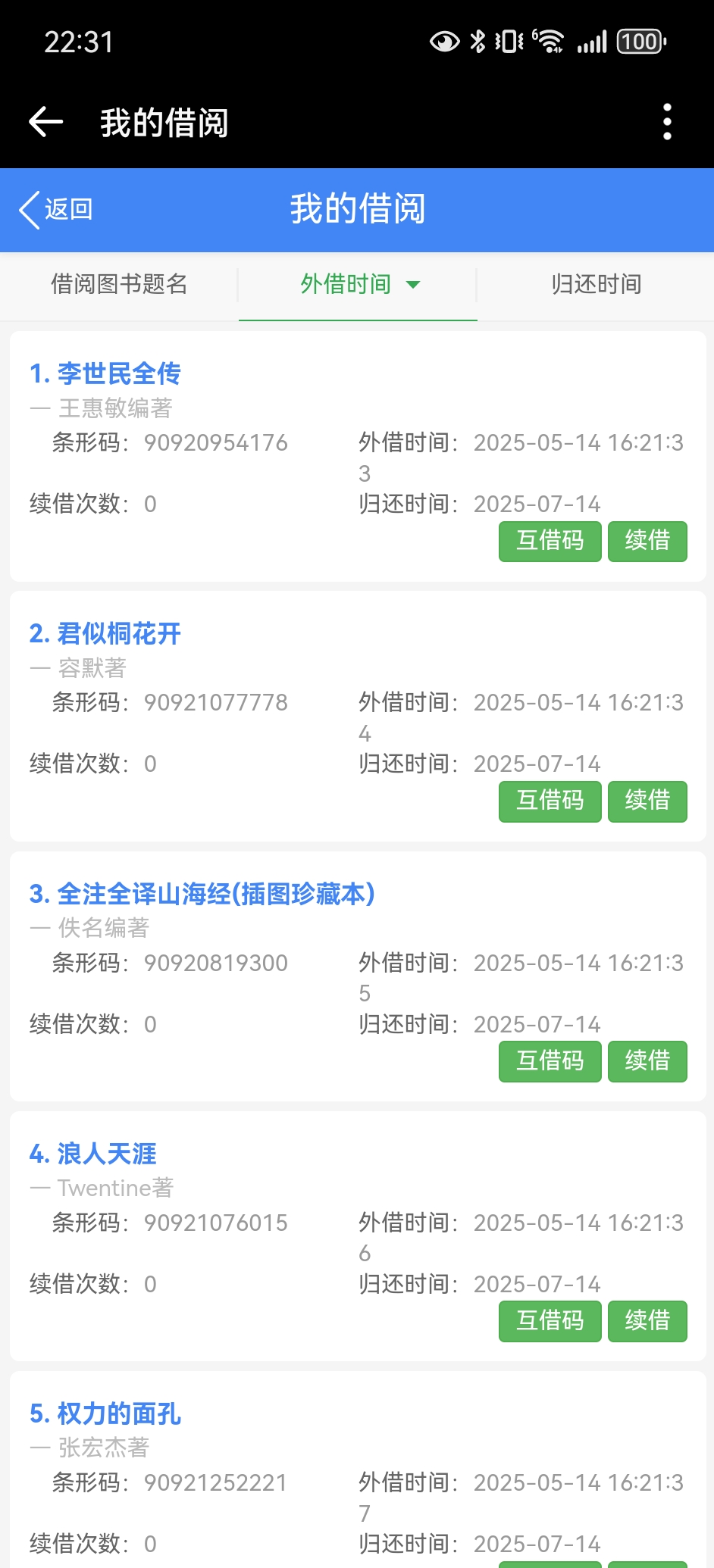This screenshot has width=714, height=1568.
Task: Renew 全注全译山海经 with 续借
Action: (647, 1060)
